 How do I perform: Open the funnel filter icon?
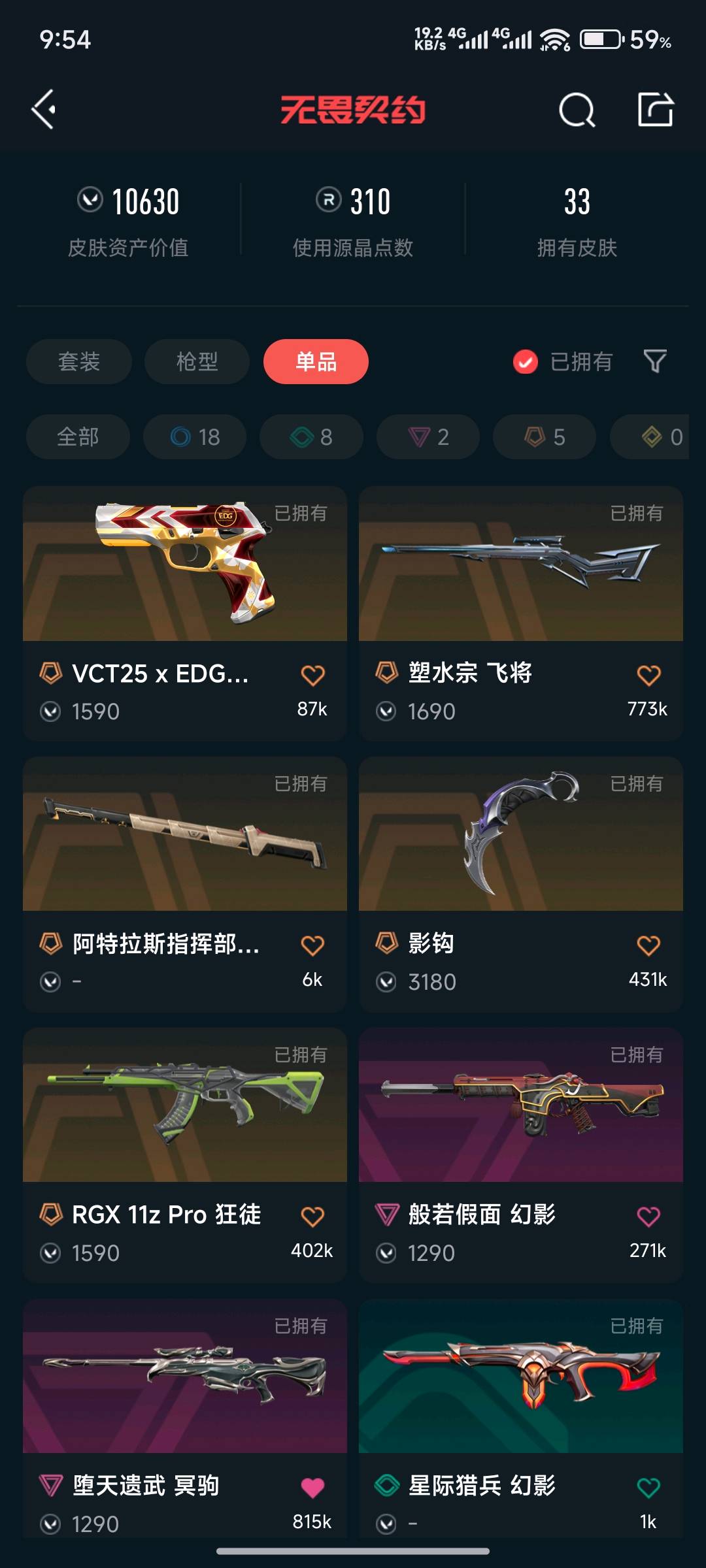(x=655, y=361)
